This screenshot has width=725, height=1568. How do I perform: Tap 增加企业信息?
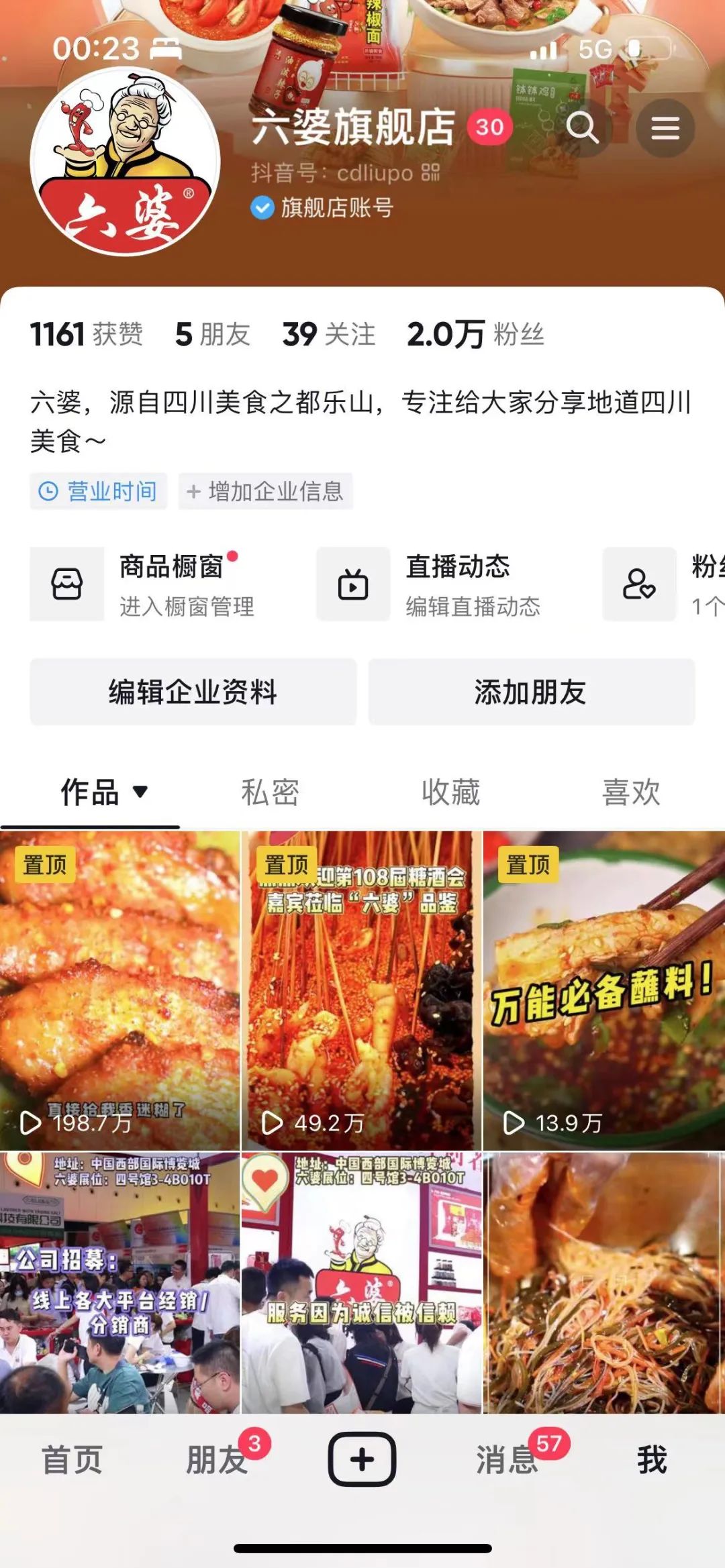pyautogui.click(x=266, y=491)
